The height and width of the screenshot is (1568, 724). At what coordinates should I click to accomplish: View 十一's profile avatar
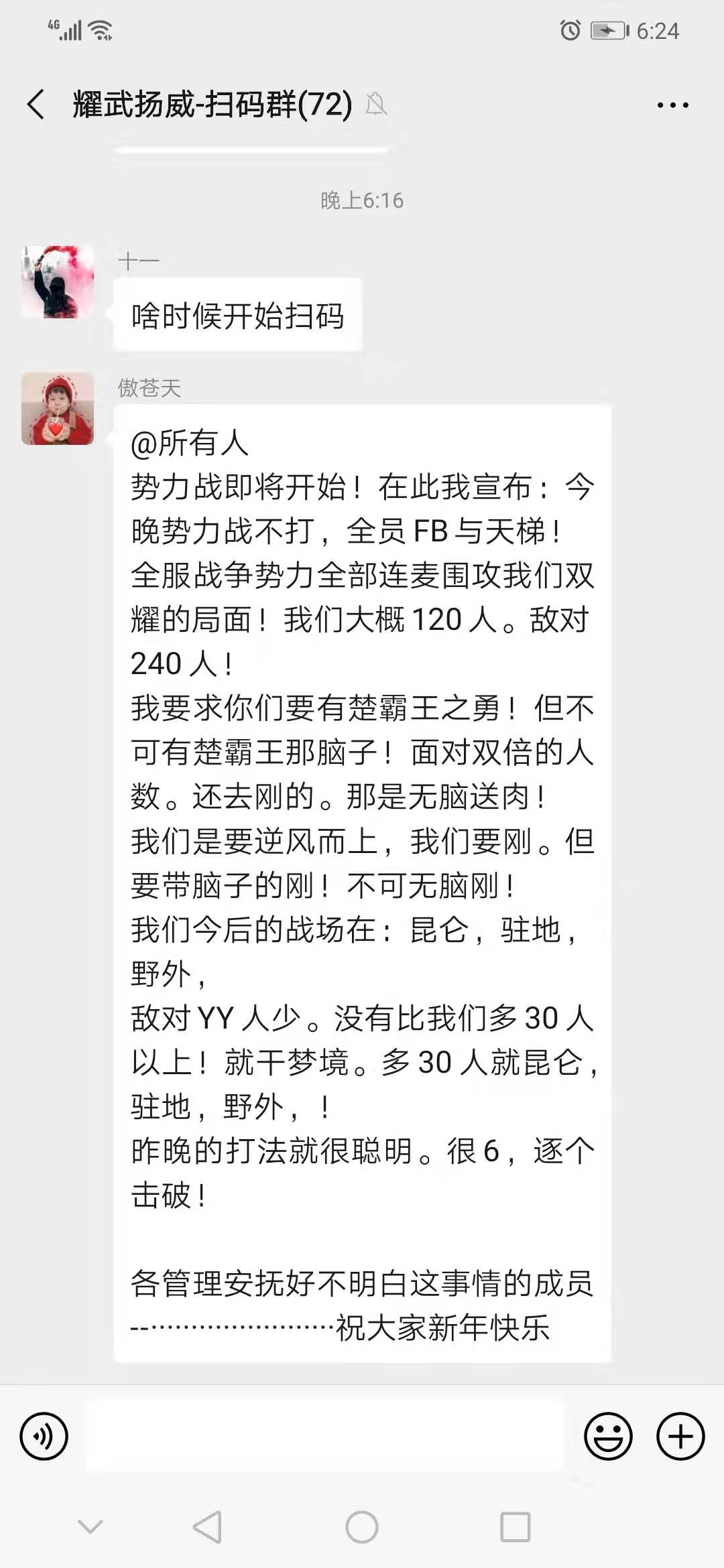(58, 282)
